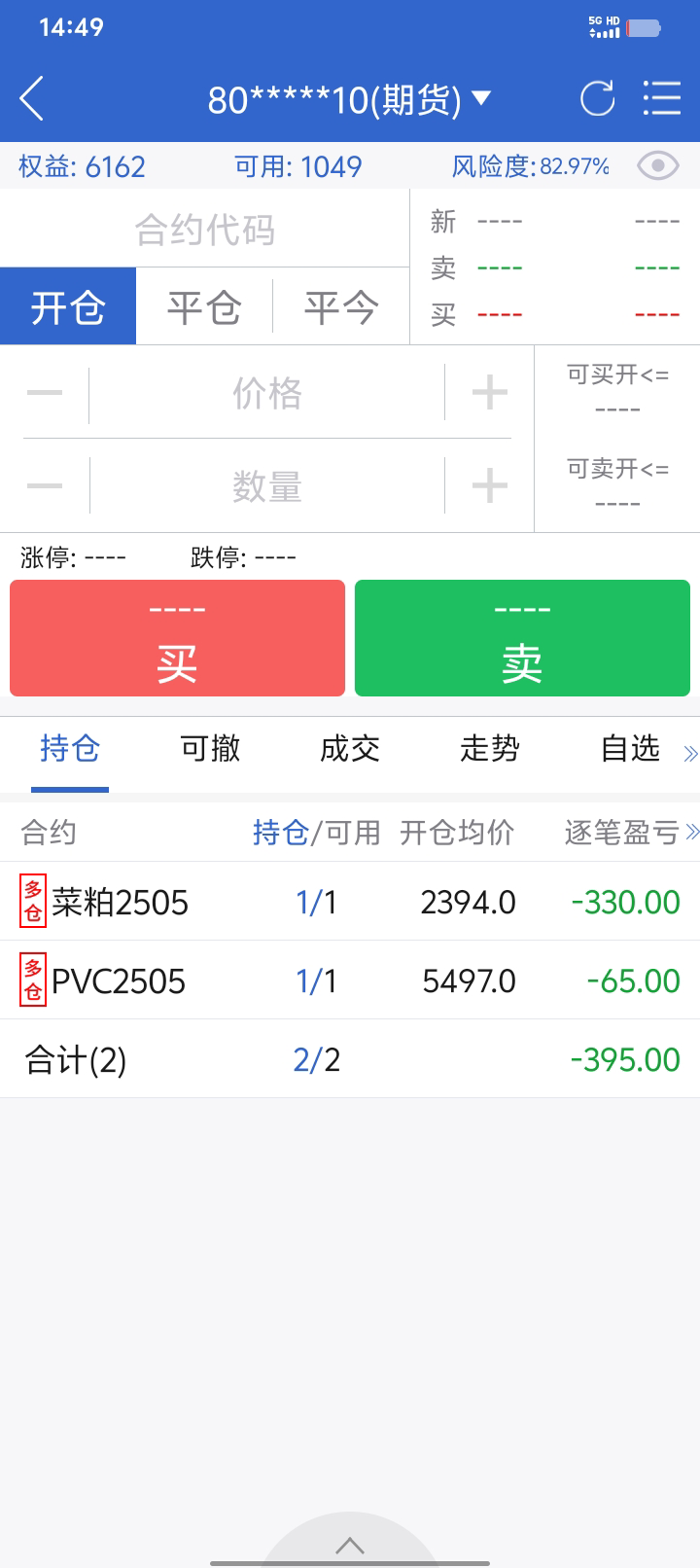Switch to the 成交 tab
Screen dimensions: 700x1568
[x=350, y=749]
